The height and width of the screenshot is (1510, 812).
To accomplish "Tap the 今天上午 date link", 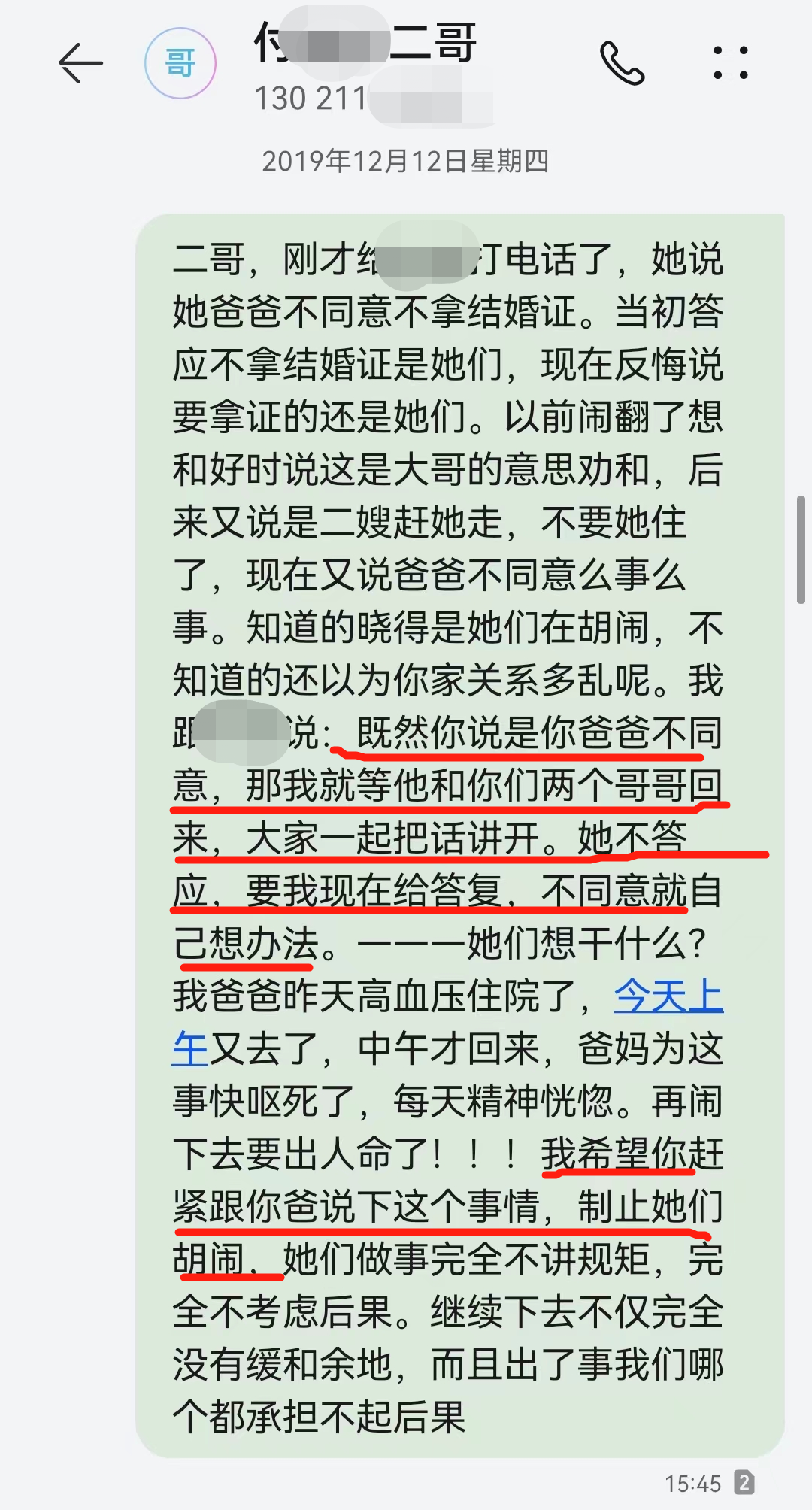I will pos(668,996).
